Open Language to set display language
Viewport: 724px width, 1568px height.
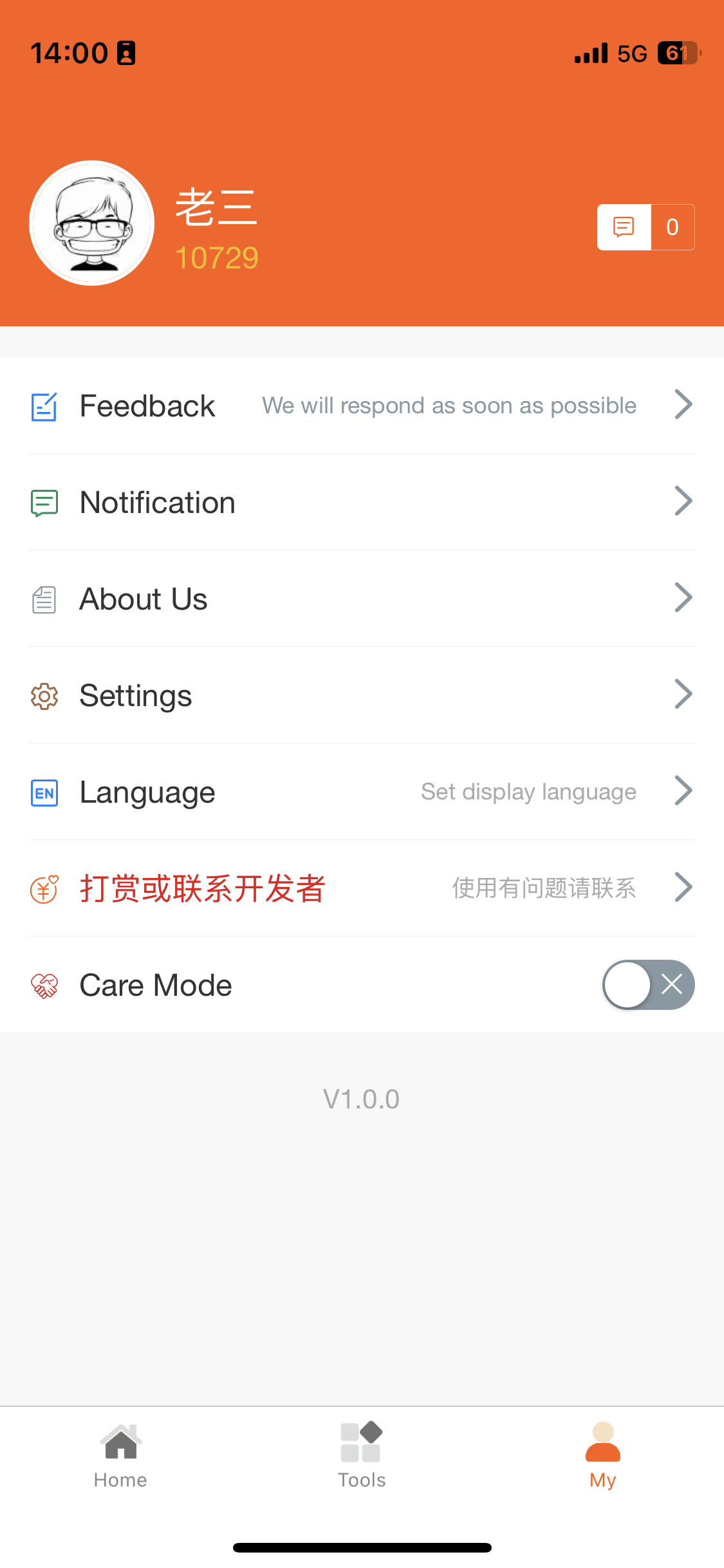[x=362, y=792]
